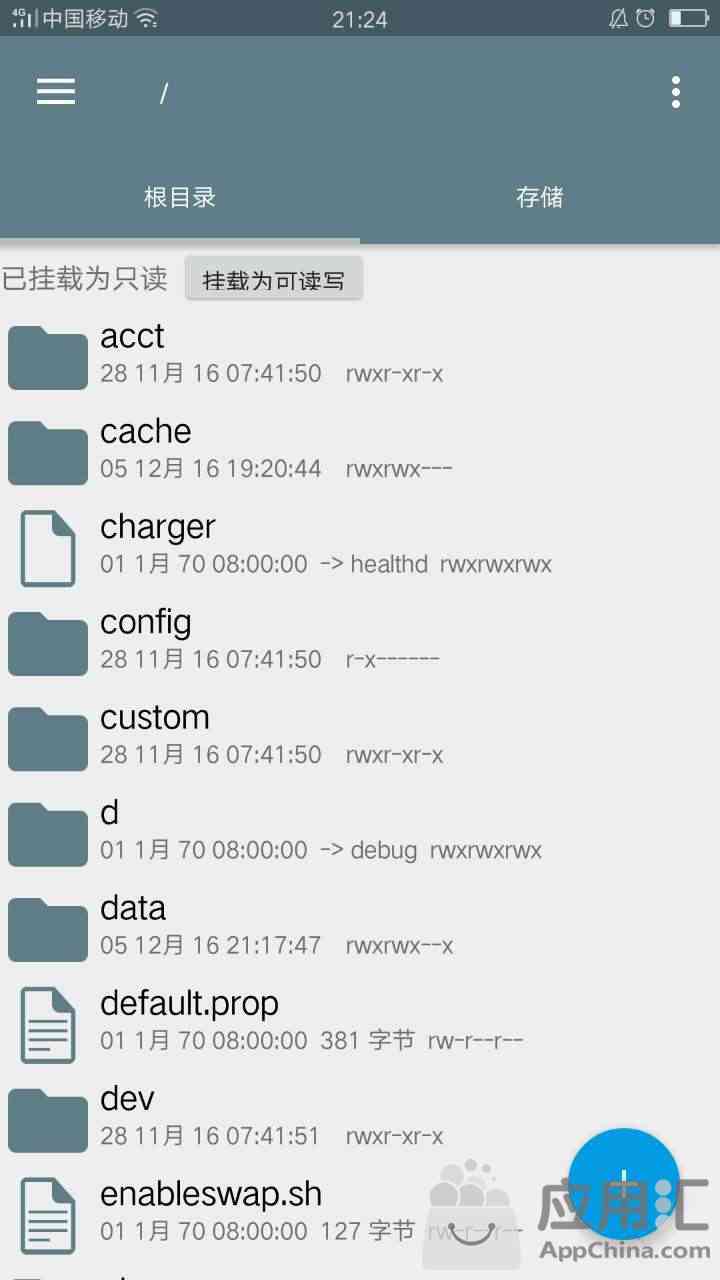Open the default.prop file
The height and width of the screenshot is (1280, 720).
[x=360, y=1022]
